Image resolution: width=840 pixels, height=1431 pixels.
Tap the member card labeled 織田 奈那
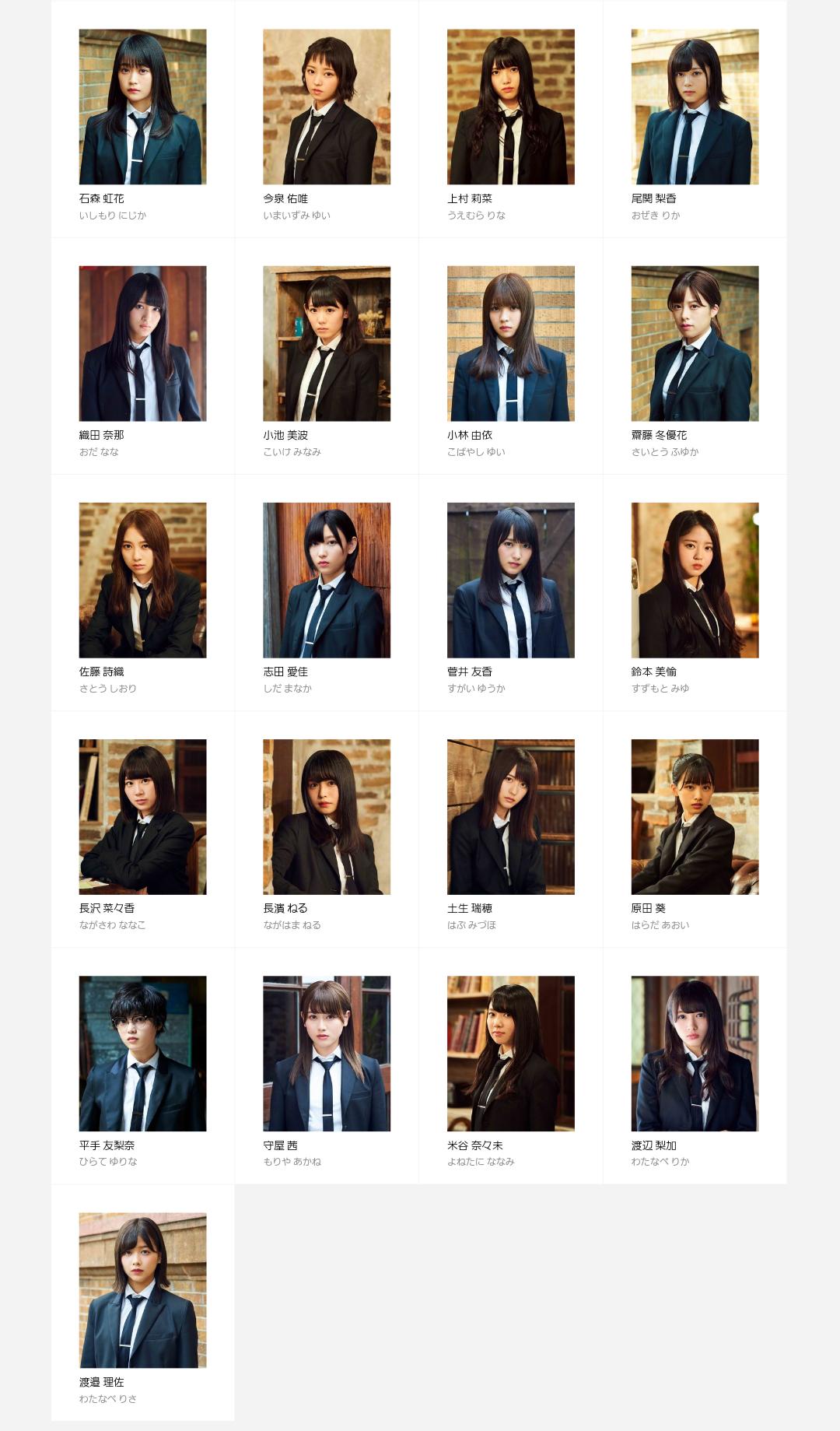point(142,356)
